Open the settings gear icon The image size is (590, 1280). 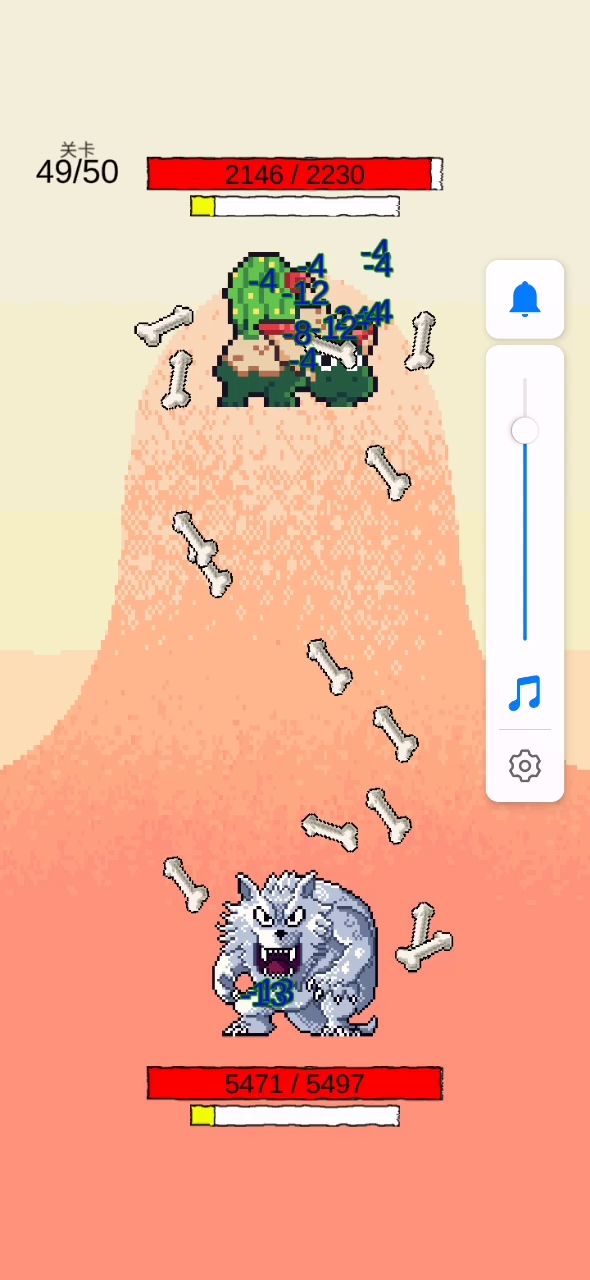(525, 766)
